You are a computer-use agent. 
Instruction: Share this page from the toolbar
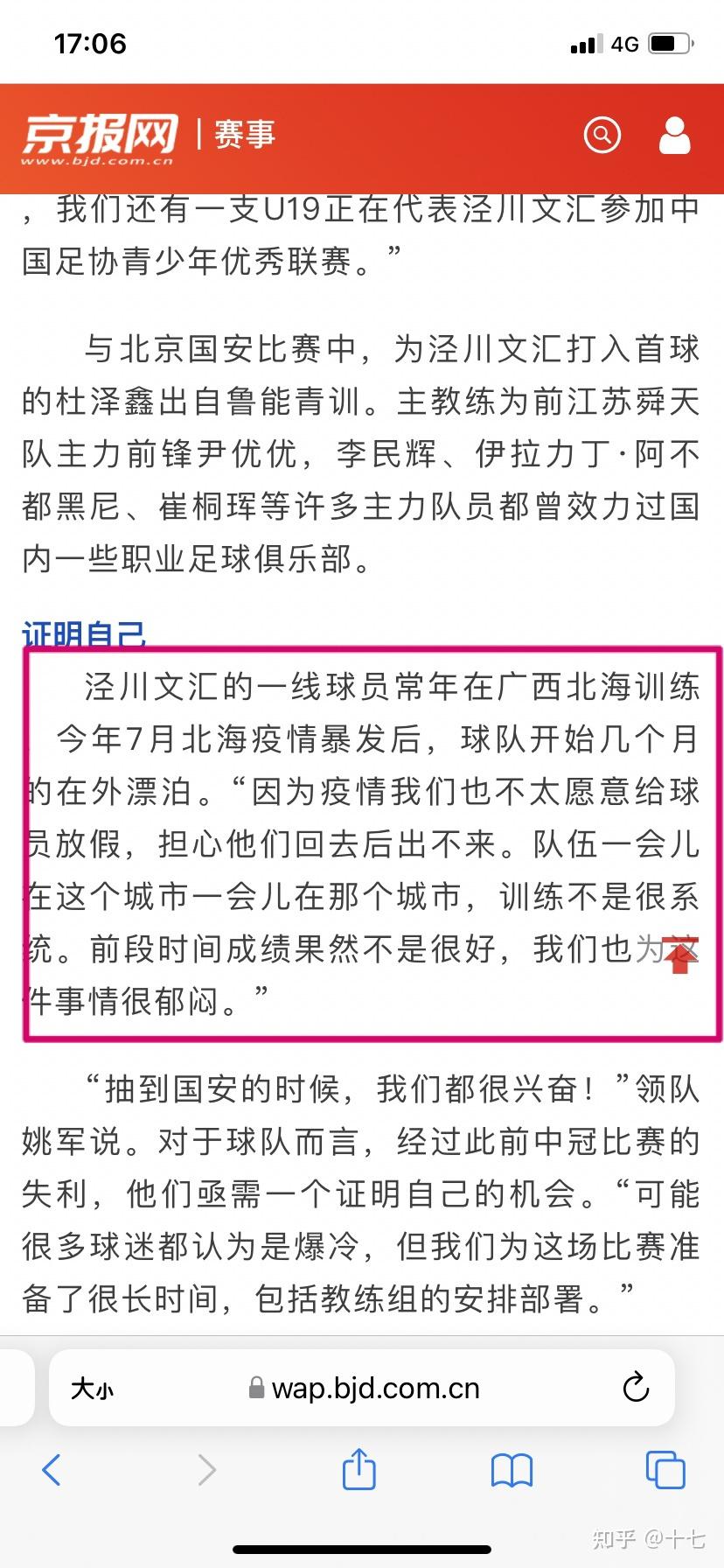[x=359, y=1468]
